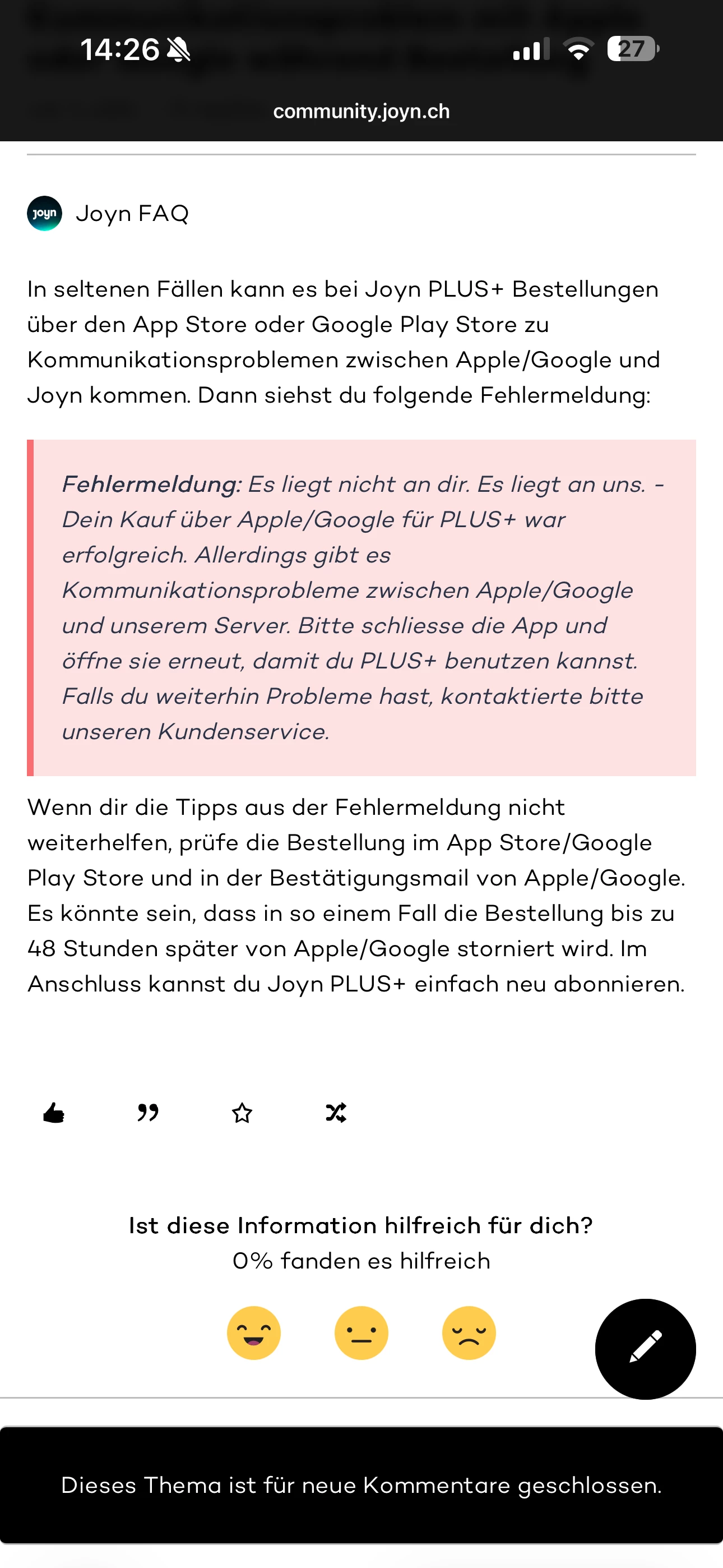Viewport: 723px width, 1568px height.
Task: Rate the information with the sad face
Action: tap(469, 1333)
